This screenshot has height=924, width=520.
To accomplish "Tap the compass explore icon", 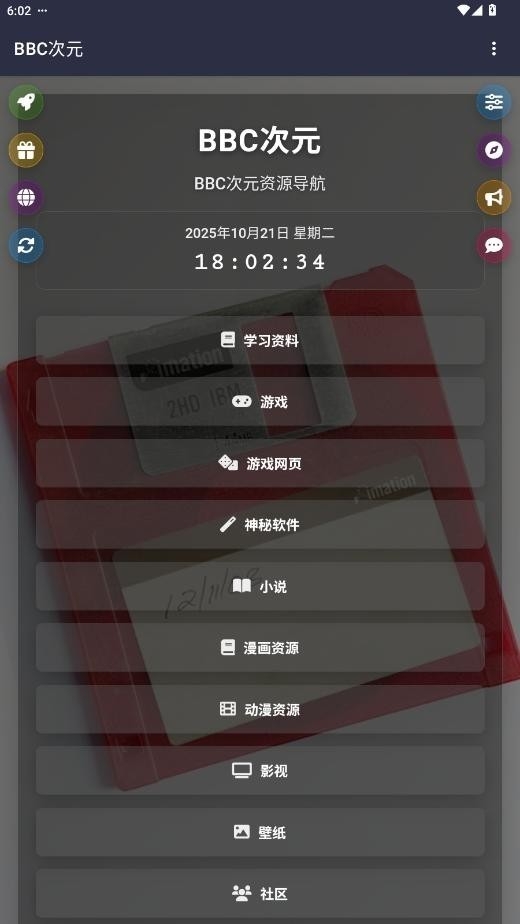I will click(x=493, y=150).
